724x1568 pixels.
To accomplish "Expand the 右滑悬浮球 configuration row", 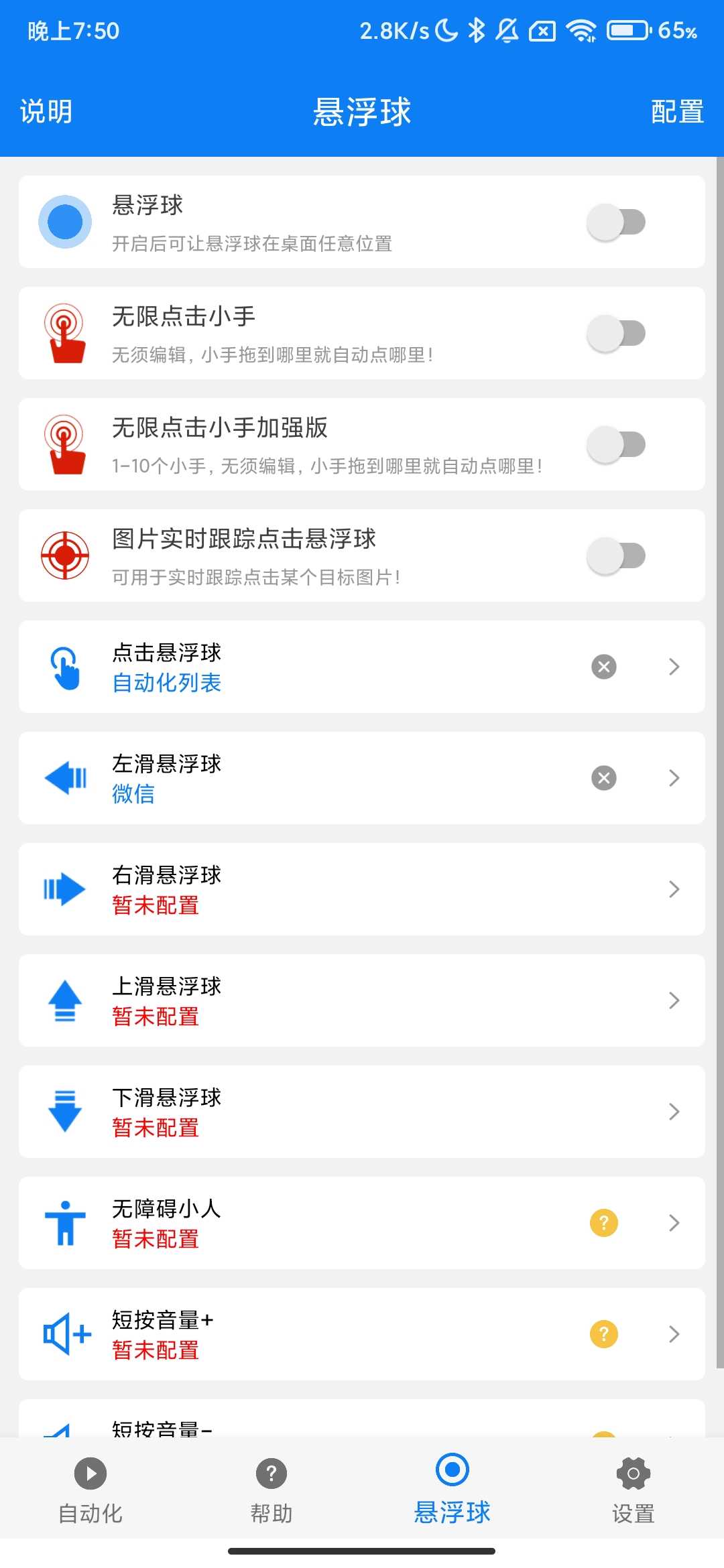I will (x=674, y=889).
